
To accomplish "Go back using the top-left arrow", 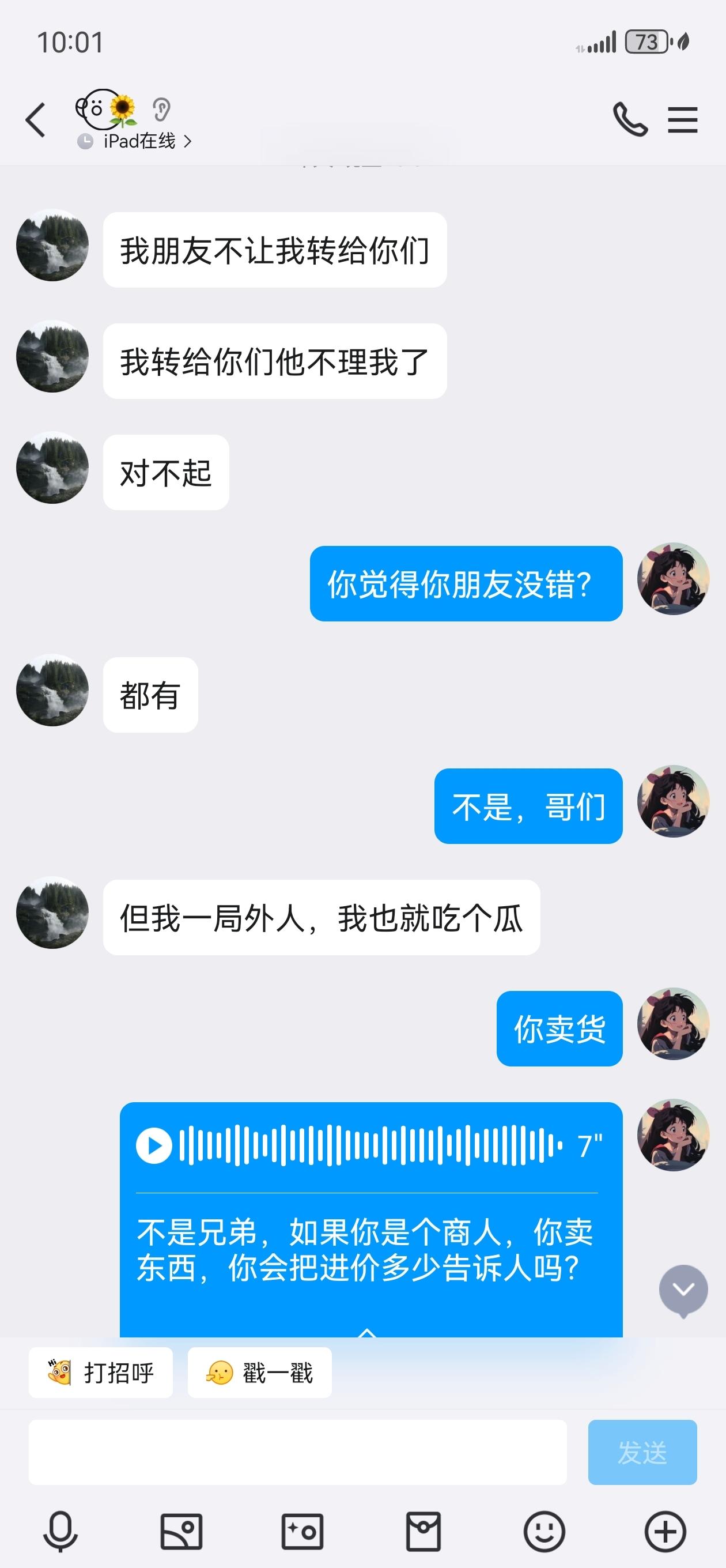I will coord(36,120).
